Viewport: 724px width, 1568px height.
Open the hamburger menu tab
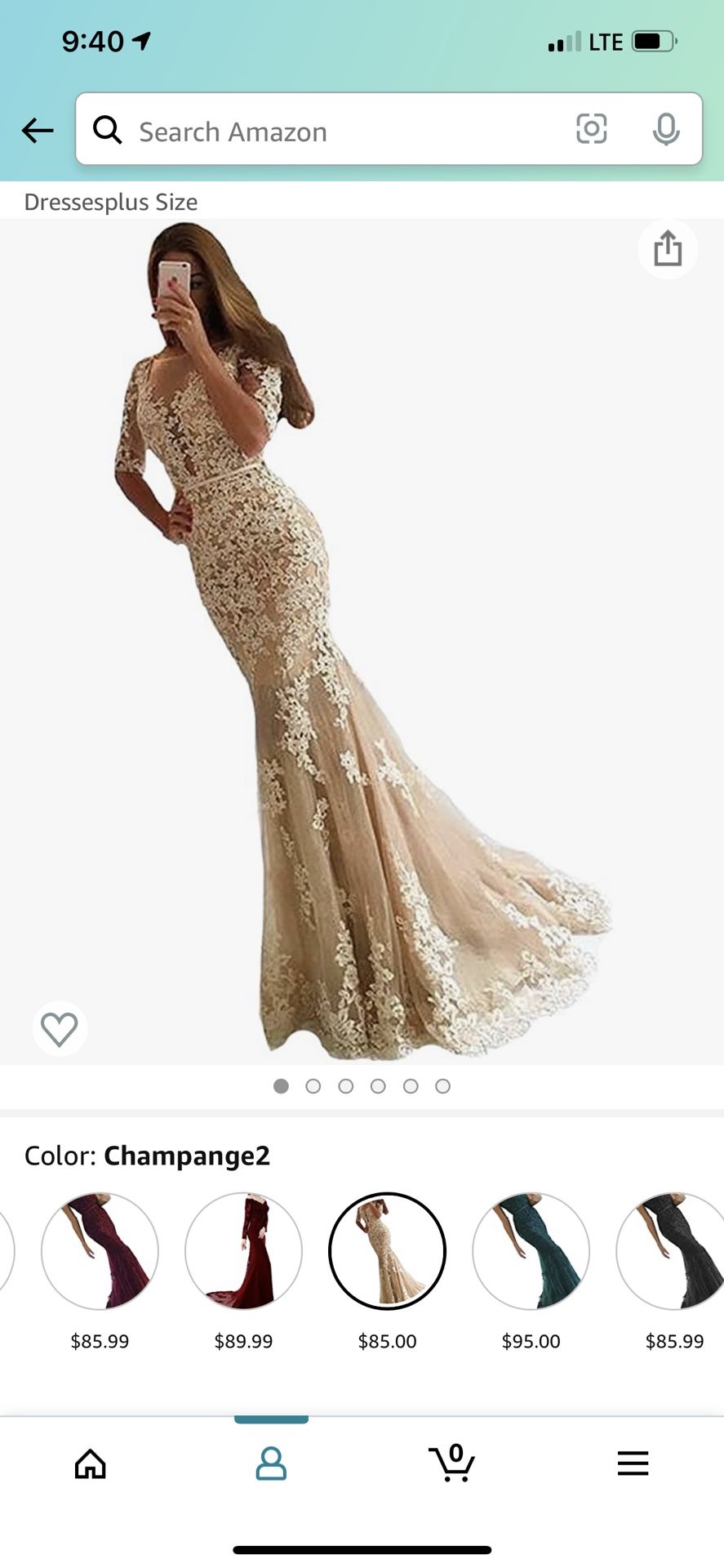tap(633, 1463)
